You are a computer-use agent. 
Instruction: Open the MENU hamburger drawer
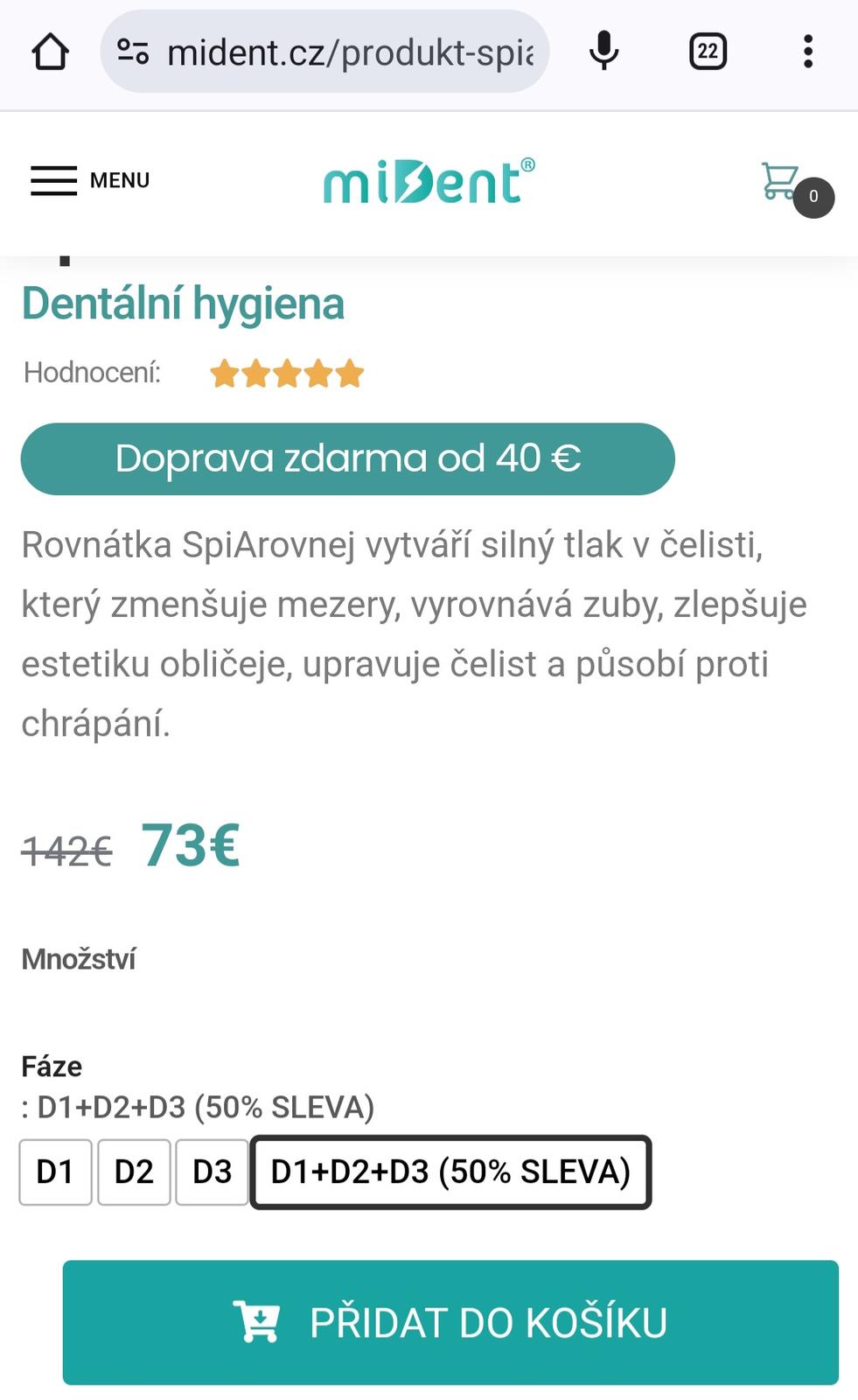click(90, 180)
